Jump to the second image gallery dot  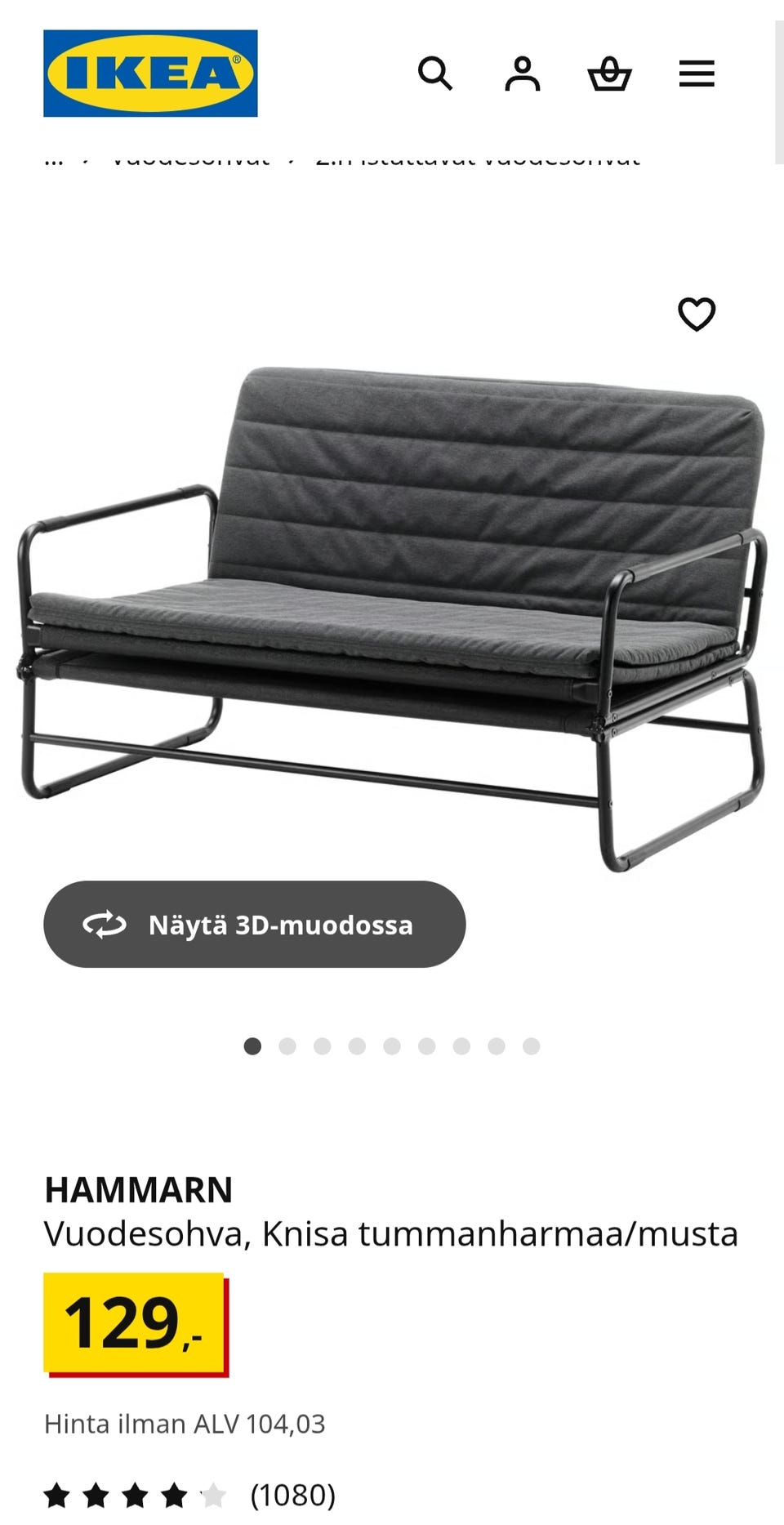tap(287, 1046)
